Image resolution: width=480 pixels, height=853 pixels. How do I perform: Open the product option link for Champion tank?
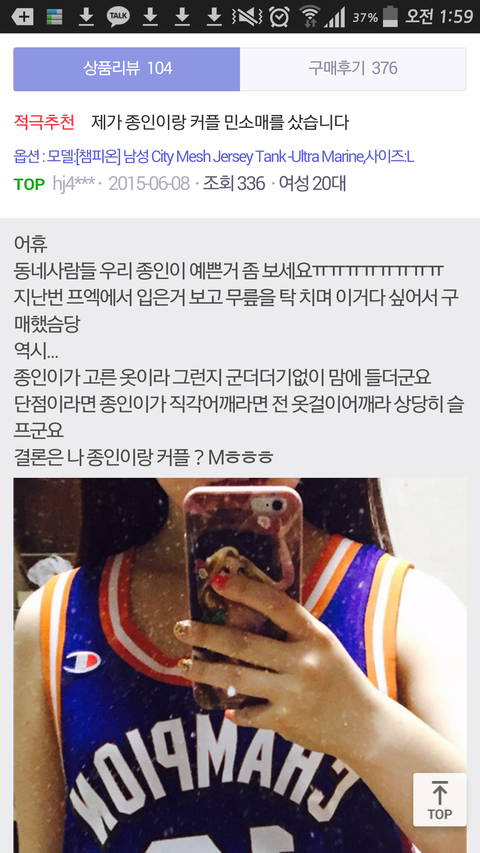214,157
